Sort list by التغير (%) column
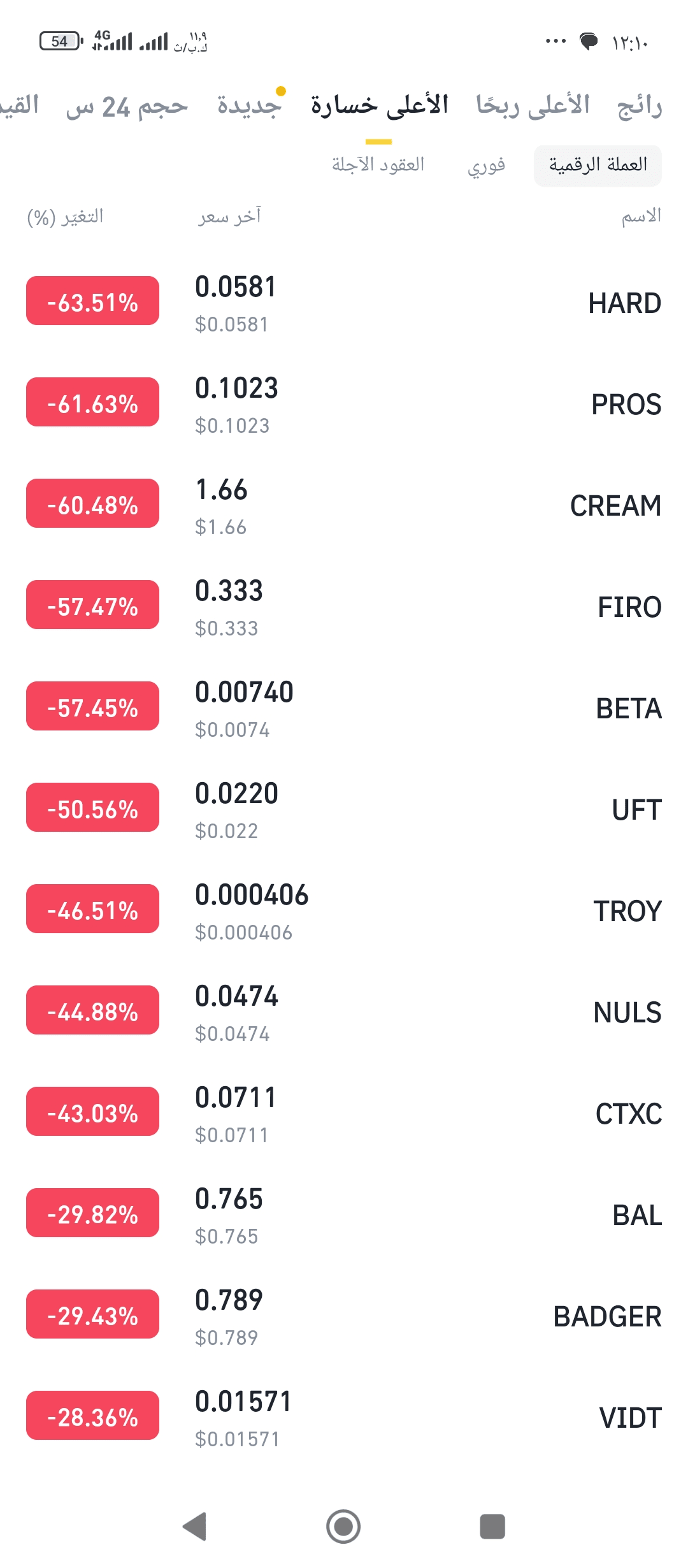Screen dimensions: 688x1568 coord(65,217)
